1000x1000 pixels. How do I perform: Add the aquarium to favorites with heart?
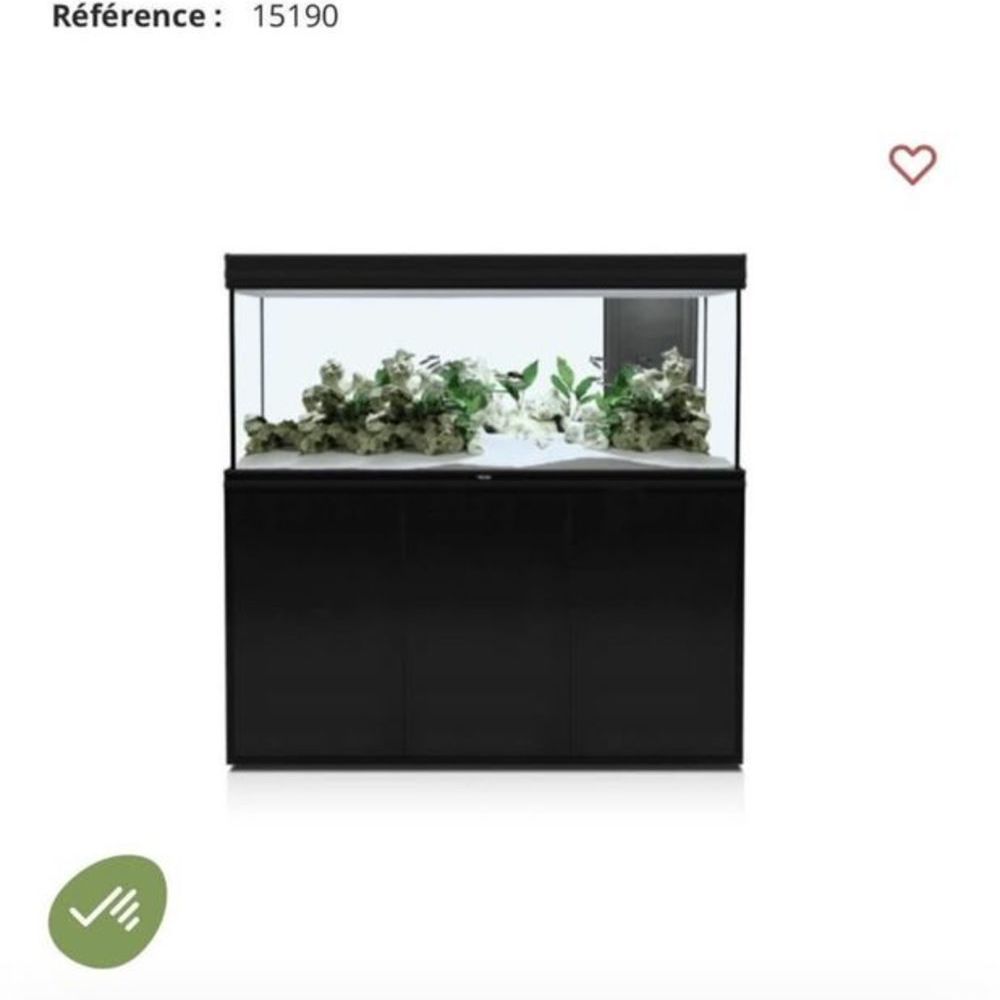pos(912,164)
